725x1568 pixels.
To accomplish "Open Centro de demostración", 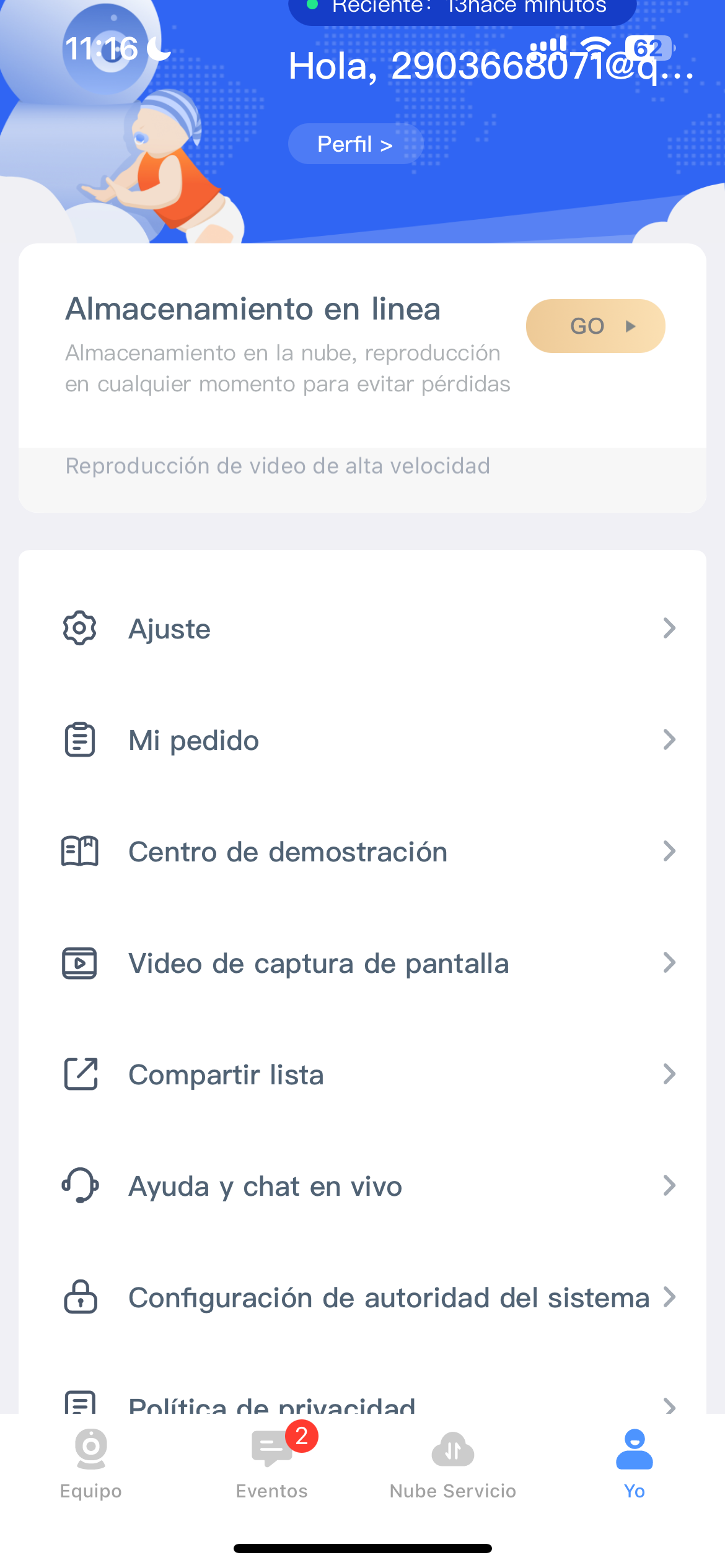I will tap(362, 852).
